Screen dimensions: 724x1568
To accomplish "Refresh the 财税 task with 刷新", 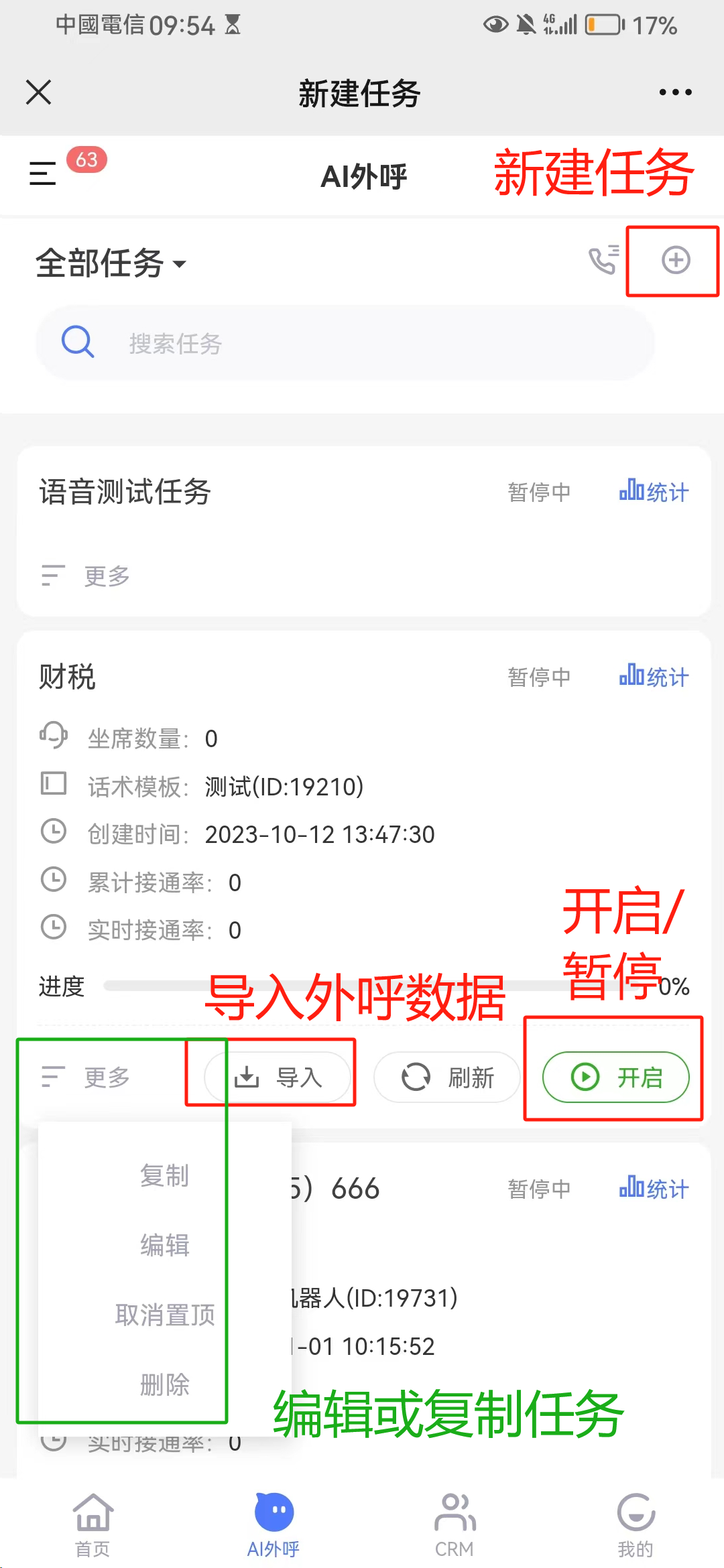I will point(447,1077).
